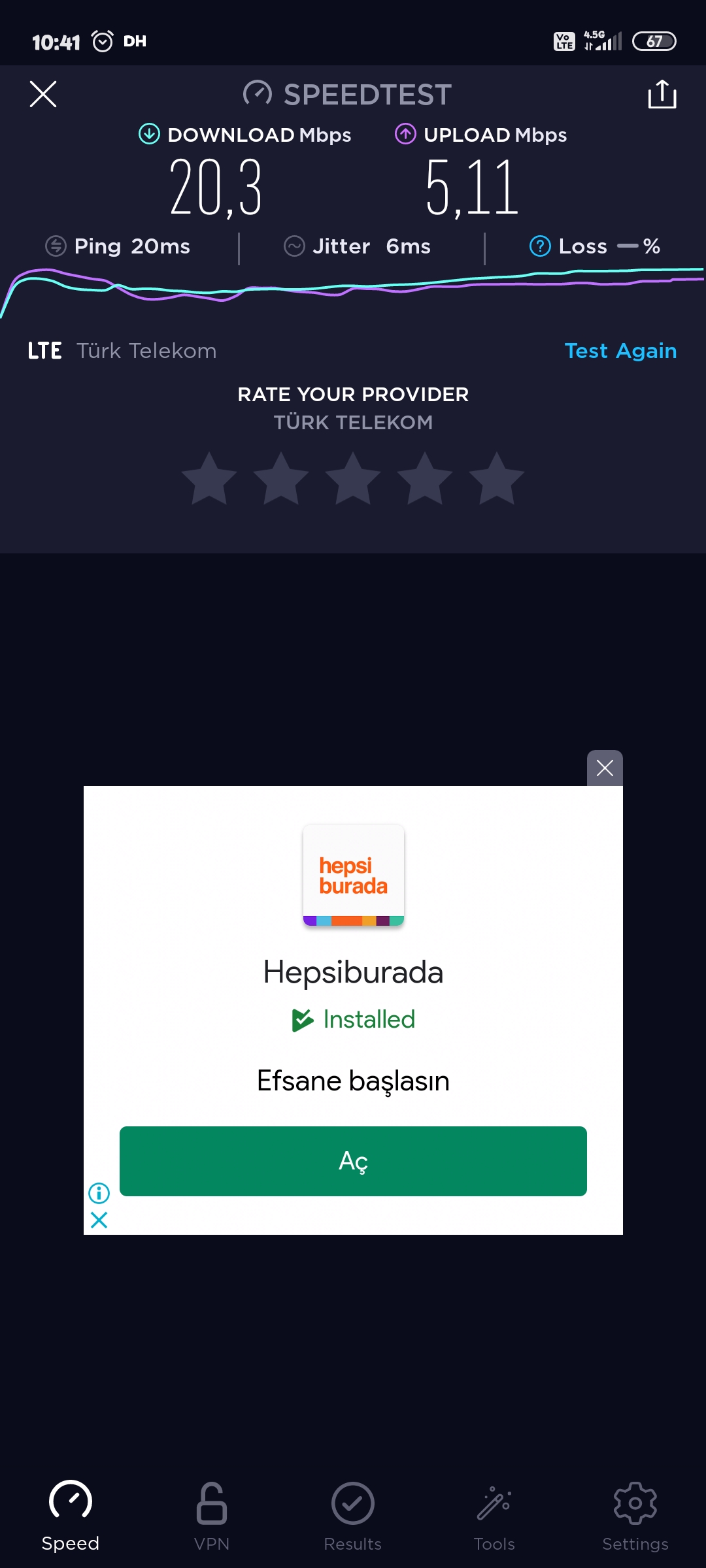Close the speed test result screen
The width and height of the screenshot is (706, 1568).
click(43, 94)
